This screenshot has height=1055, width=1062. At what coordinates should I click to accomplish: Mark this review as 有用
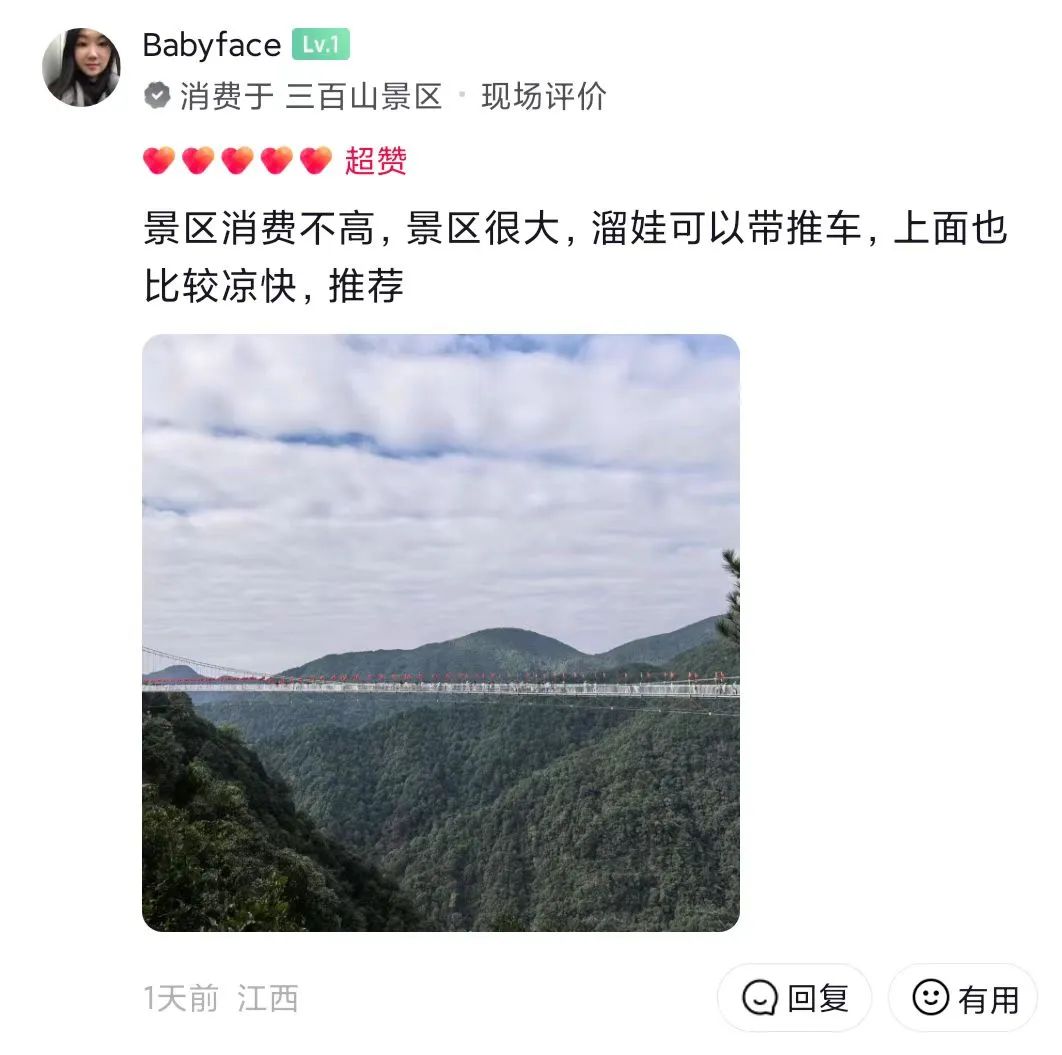point(965,997)
